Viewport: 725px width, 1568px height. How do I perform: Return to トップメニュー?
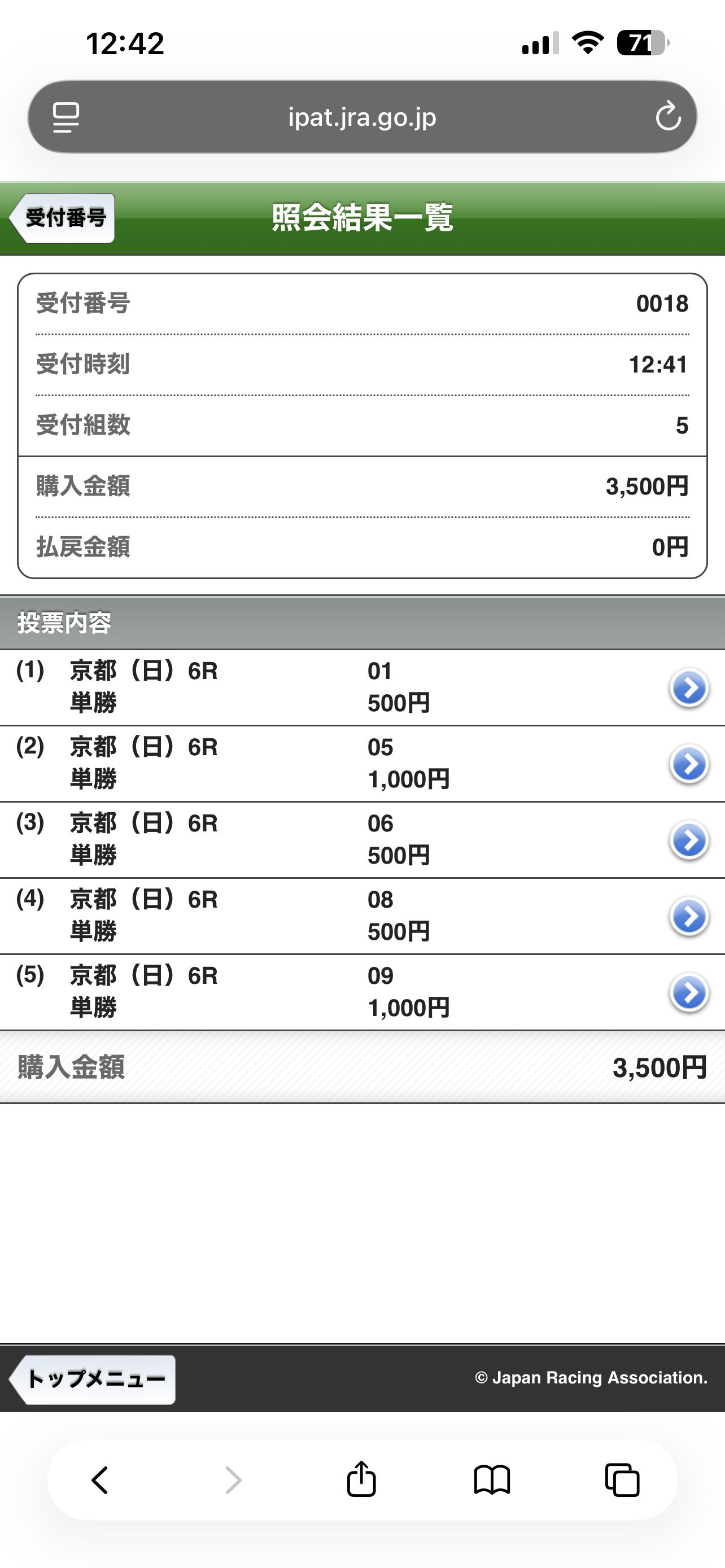tap(94, 1379)
